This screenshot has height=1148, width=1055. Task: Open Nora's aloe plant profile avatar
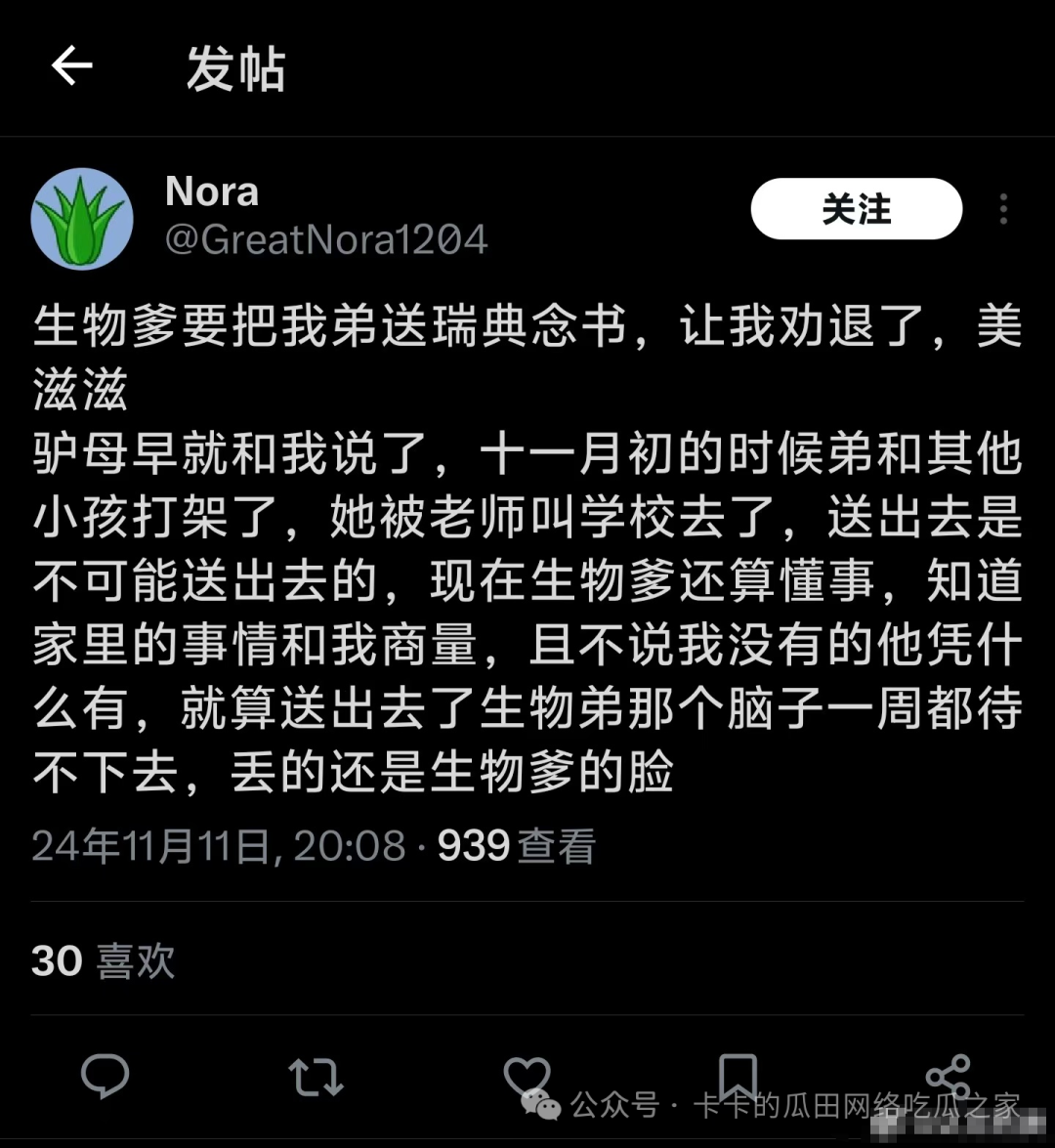[82, 219]
